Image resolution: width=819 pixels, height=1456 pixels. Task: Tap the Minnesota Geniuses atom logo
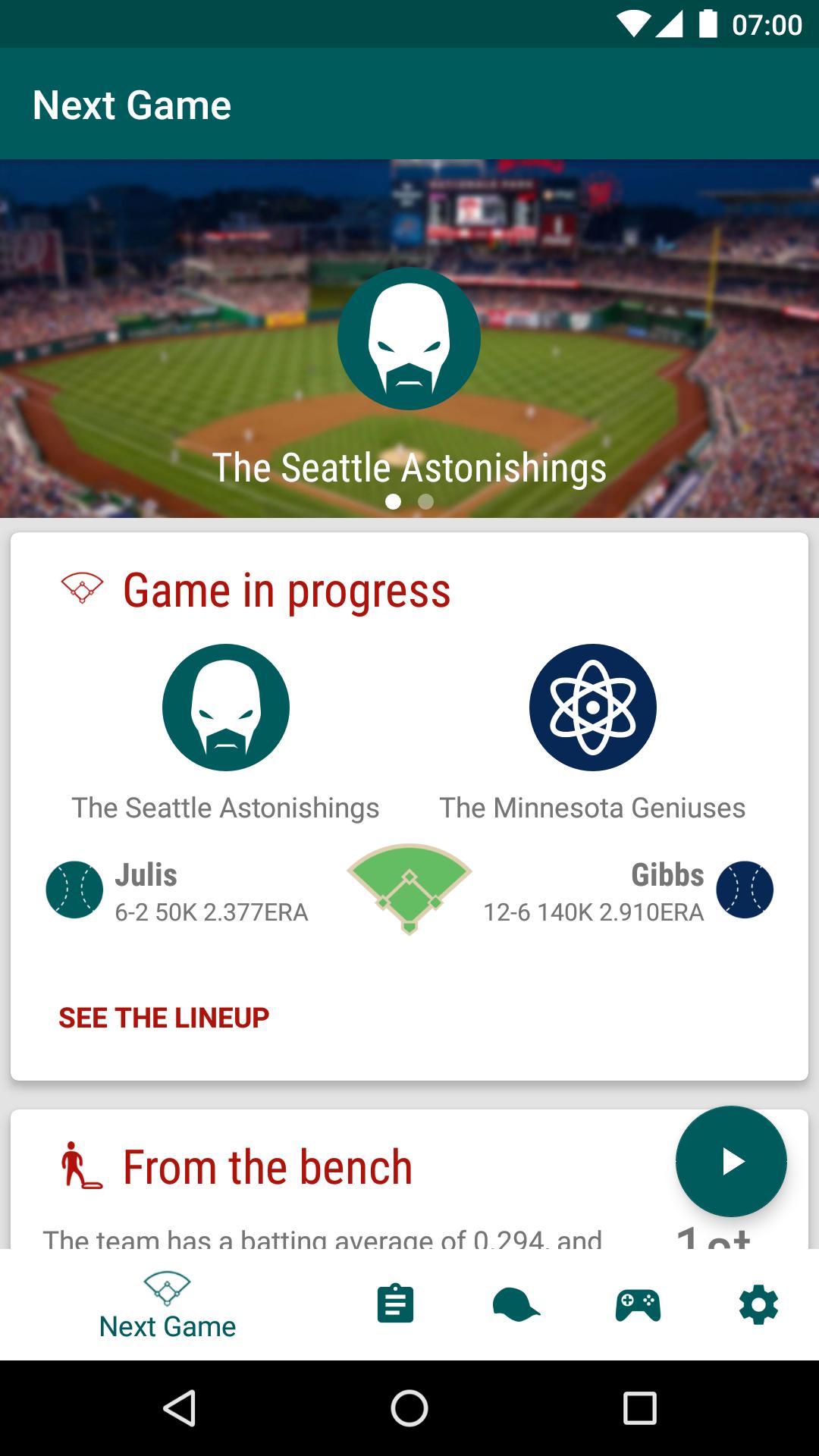pyautogui.click(x=593, y=707)
